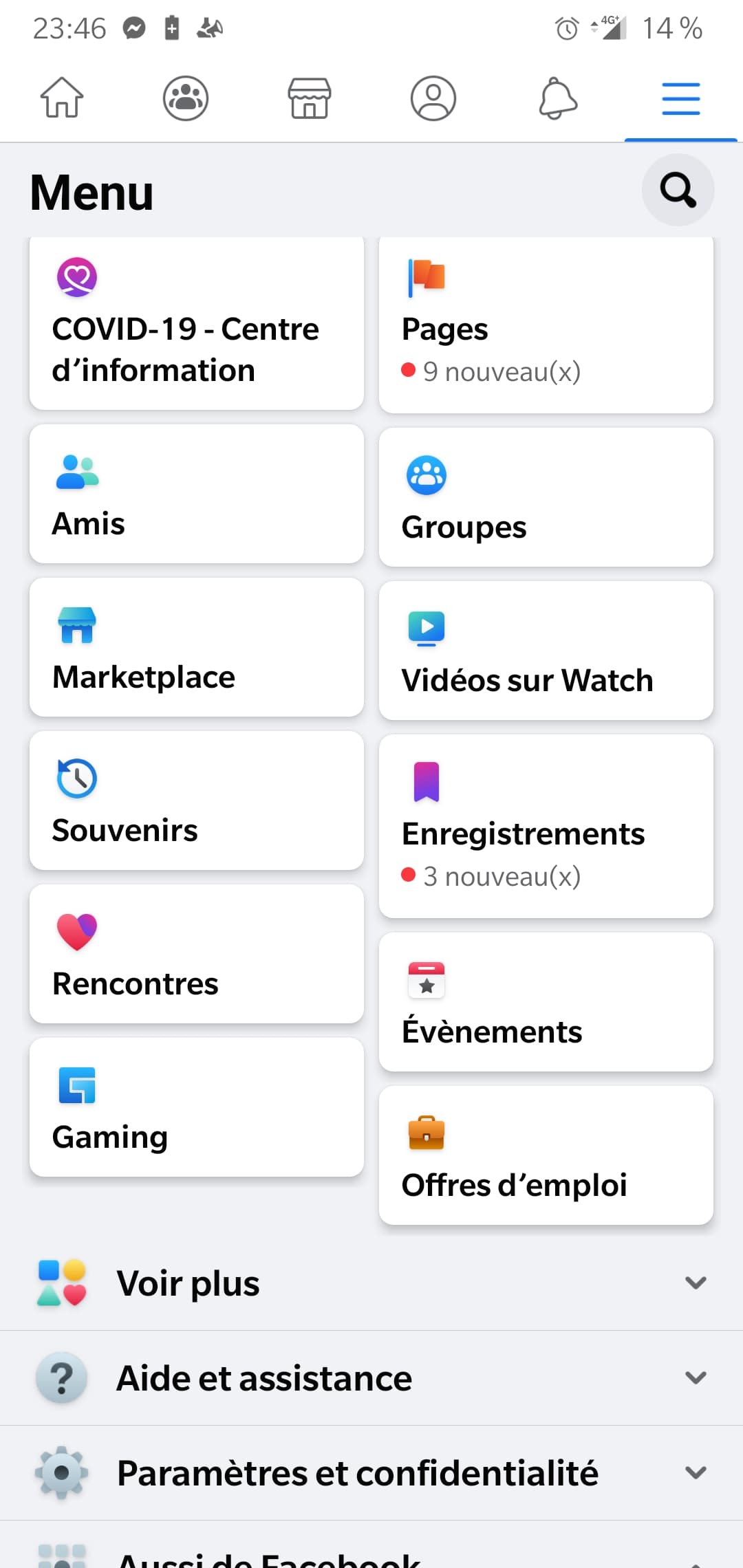
Task: Open the Offres d'emploi card
Action: click(x=546, y=1155)
